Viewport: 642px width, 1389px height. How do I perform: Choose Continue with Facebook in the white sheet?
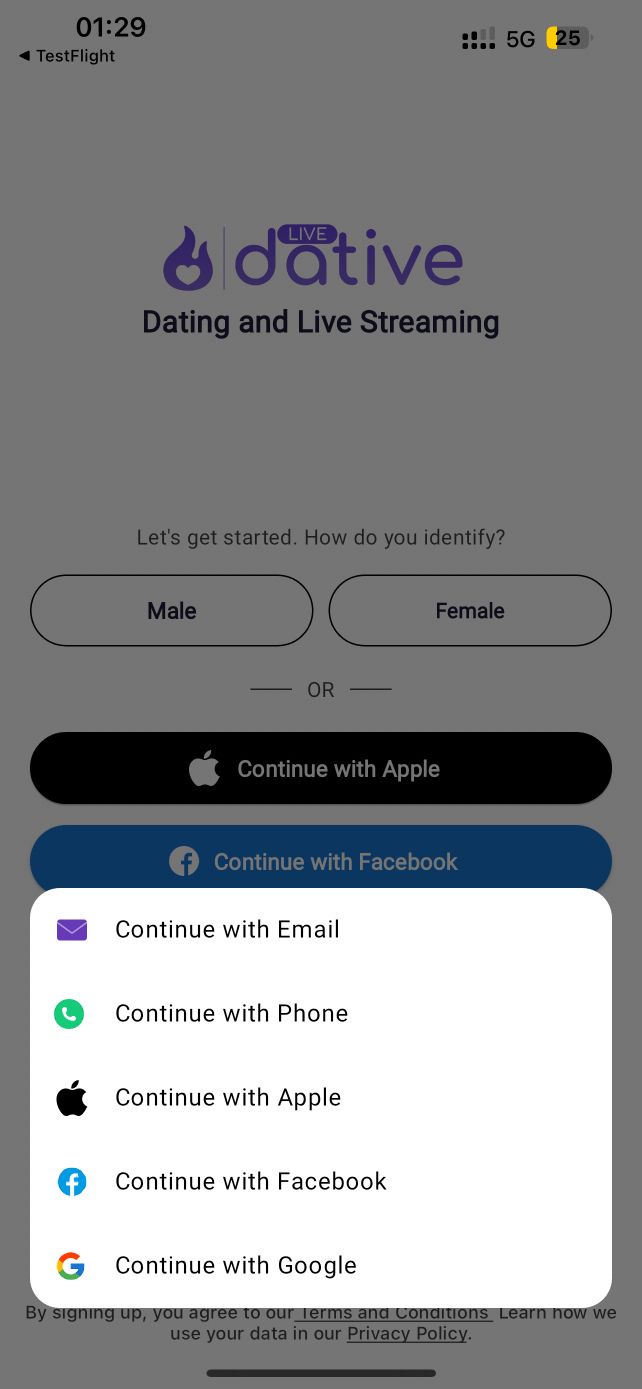320,1182
